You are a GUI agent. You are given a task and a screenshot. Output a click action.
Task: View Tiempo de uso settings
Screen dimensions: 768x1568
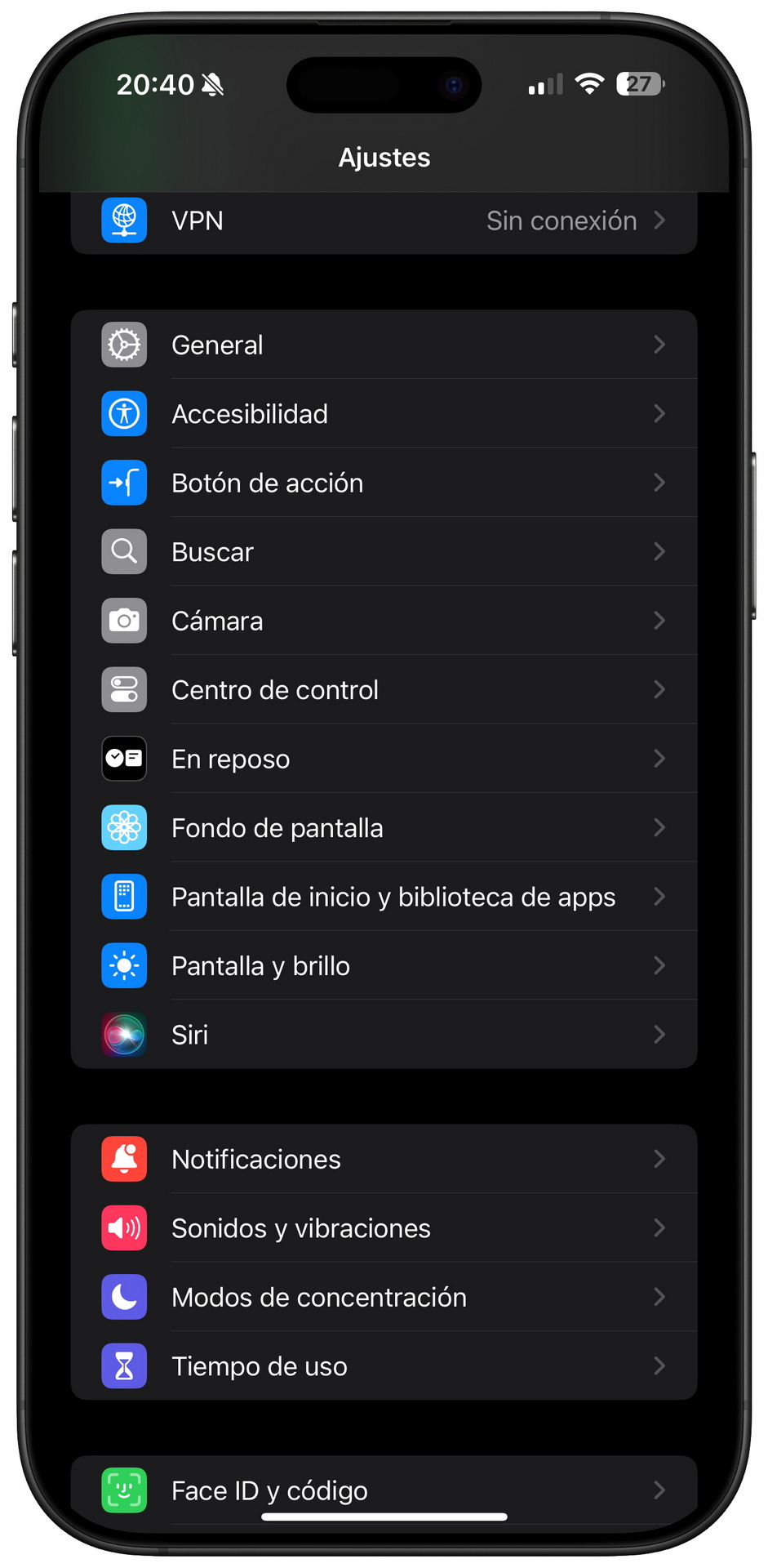[x=384, y=1365]
